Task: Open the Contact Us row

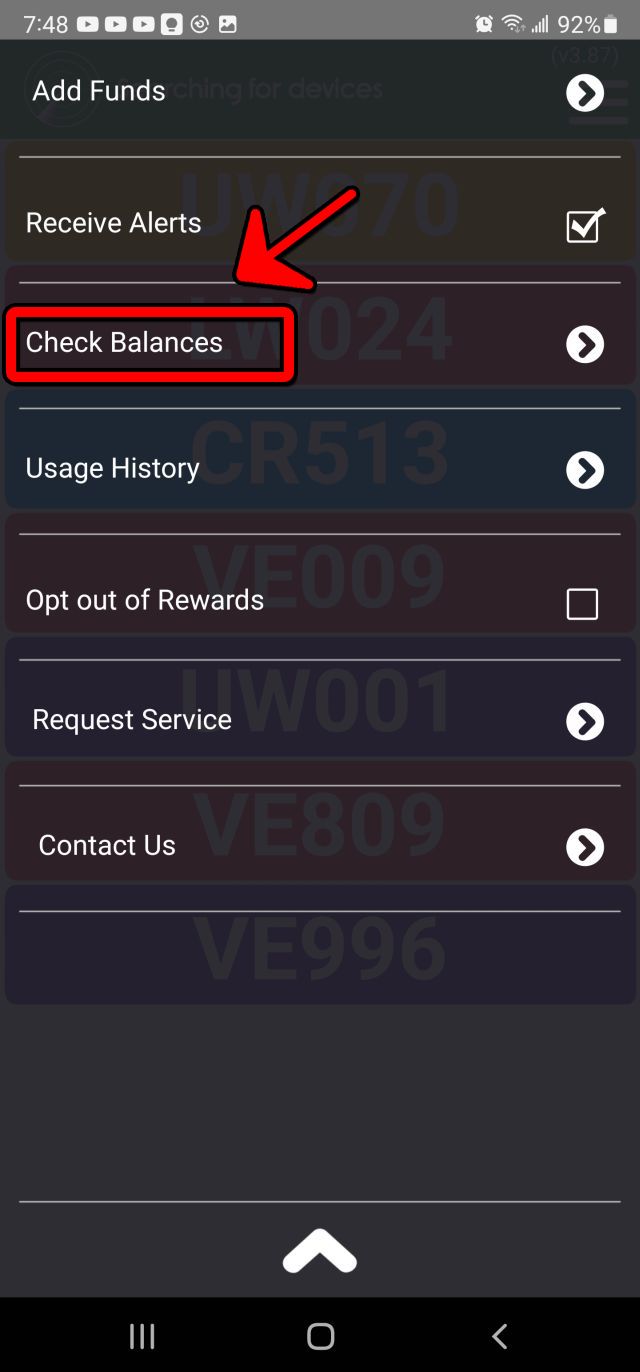Action: (320, 847)
